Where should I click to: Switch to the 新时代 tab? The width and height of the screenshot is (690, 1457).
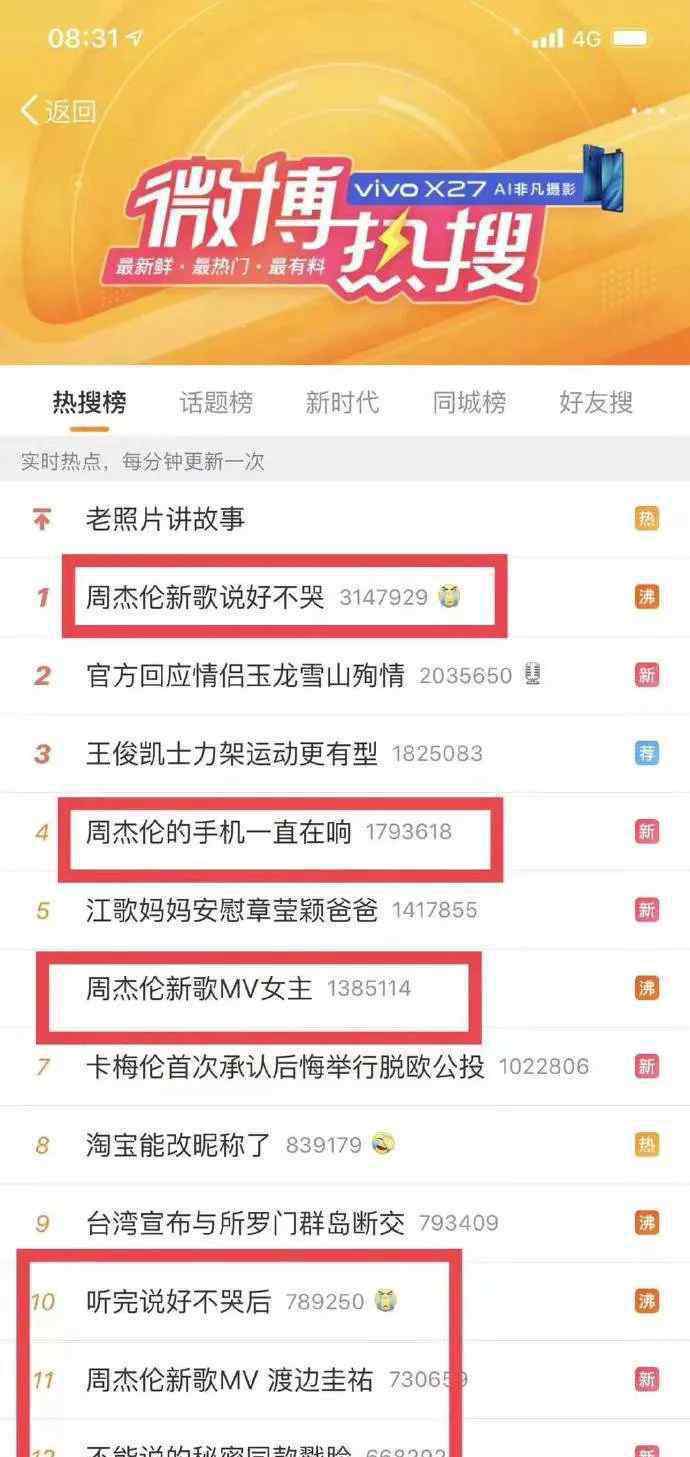click(342, 403)
